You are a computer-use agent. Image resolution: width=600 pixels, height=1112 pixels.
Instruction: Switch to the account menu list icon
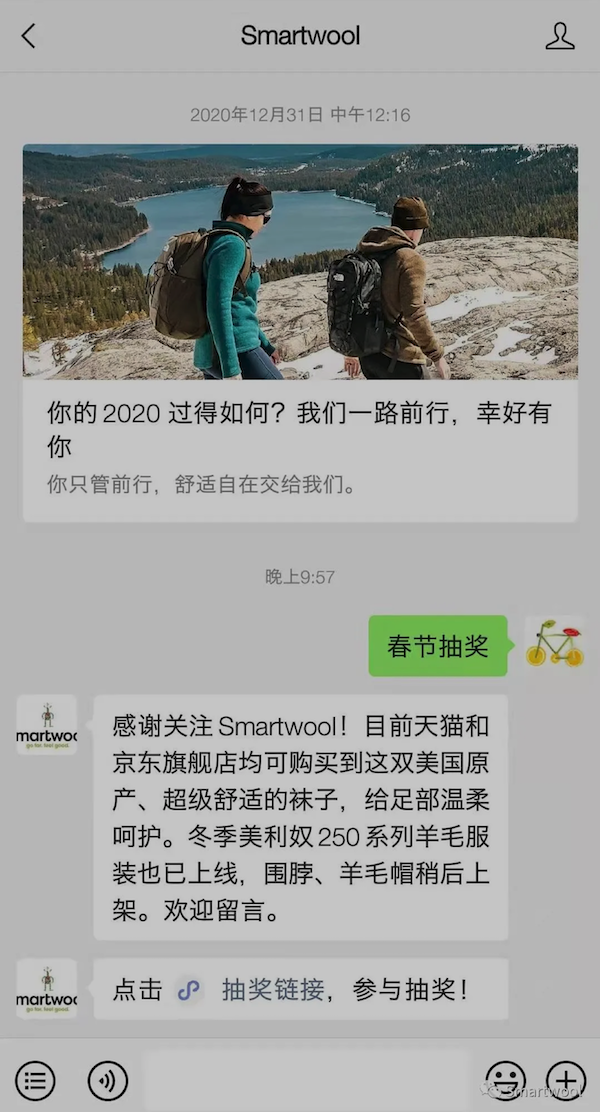35,1081
